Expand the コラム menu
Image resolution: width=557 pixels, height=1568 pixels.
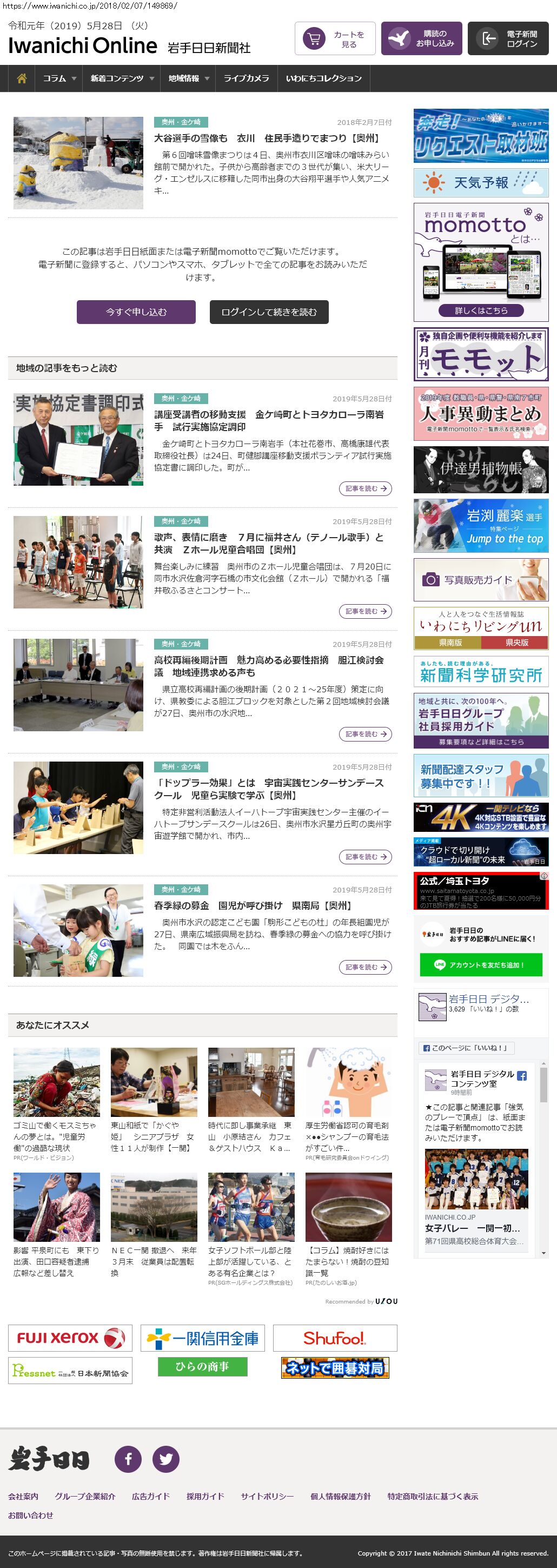[58, 78]
